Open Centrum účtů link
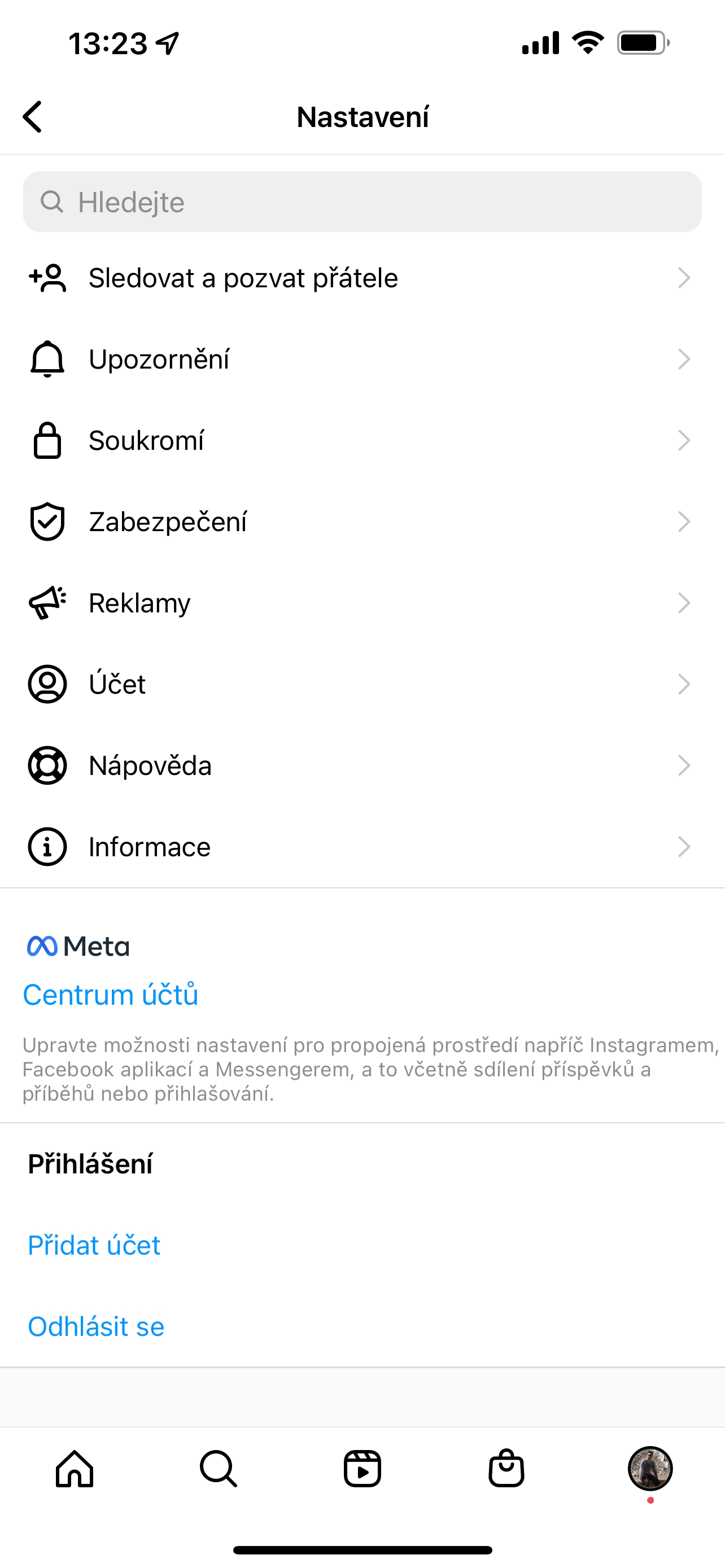 110,995
